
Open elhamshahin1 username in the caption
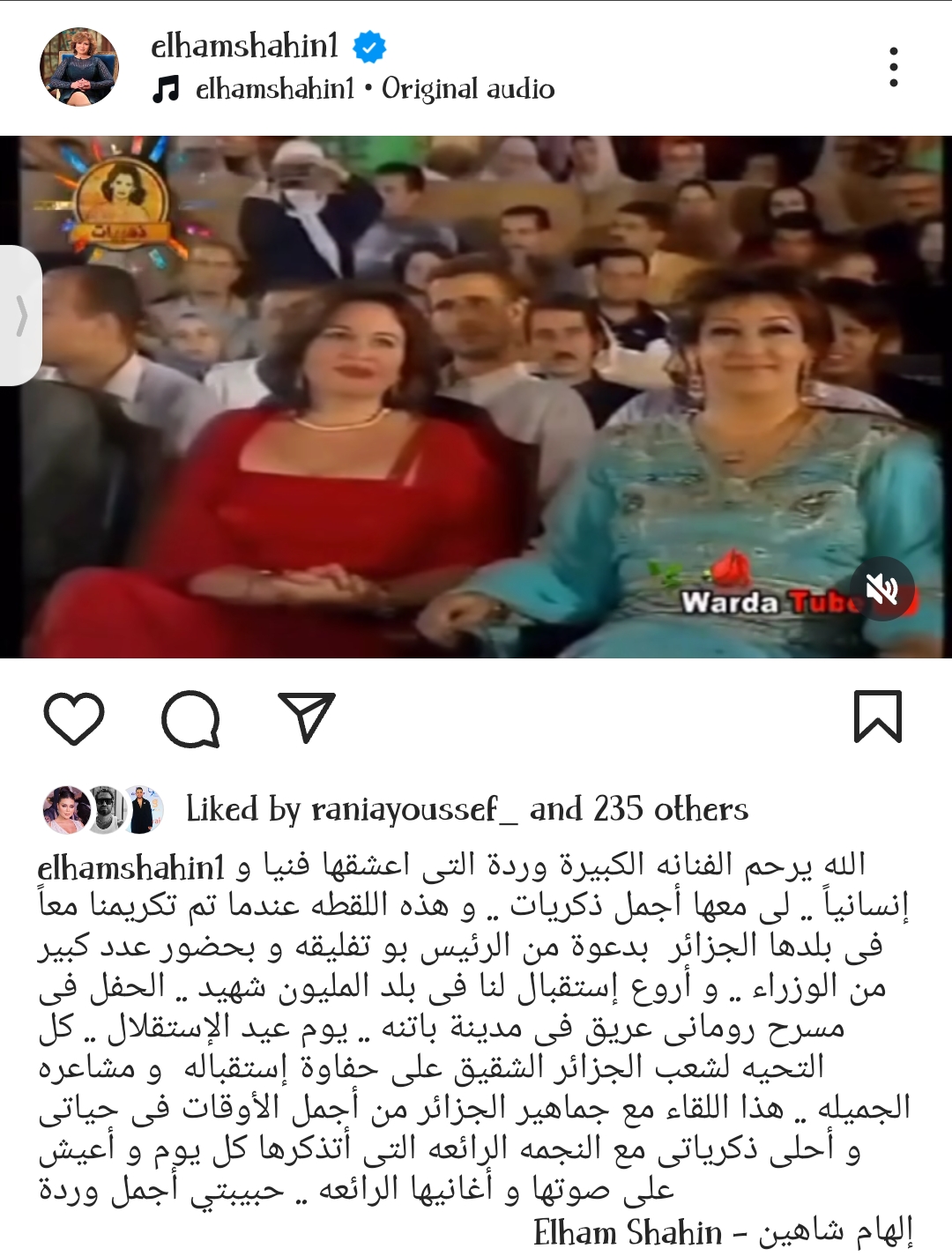[131, 867]
